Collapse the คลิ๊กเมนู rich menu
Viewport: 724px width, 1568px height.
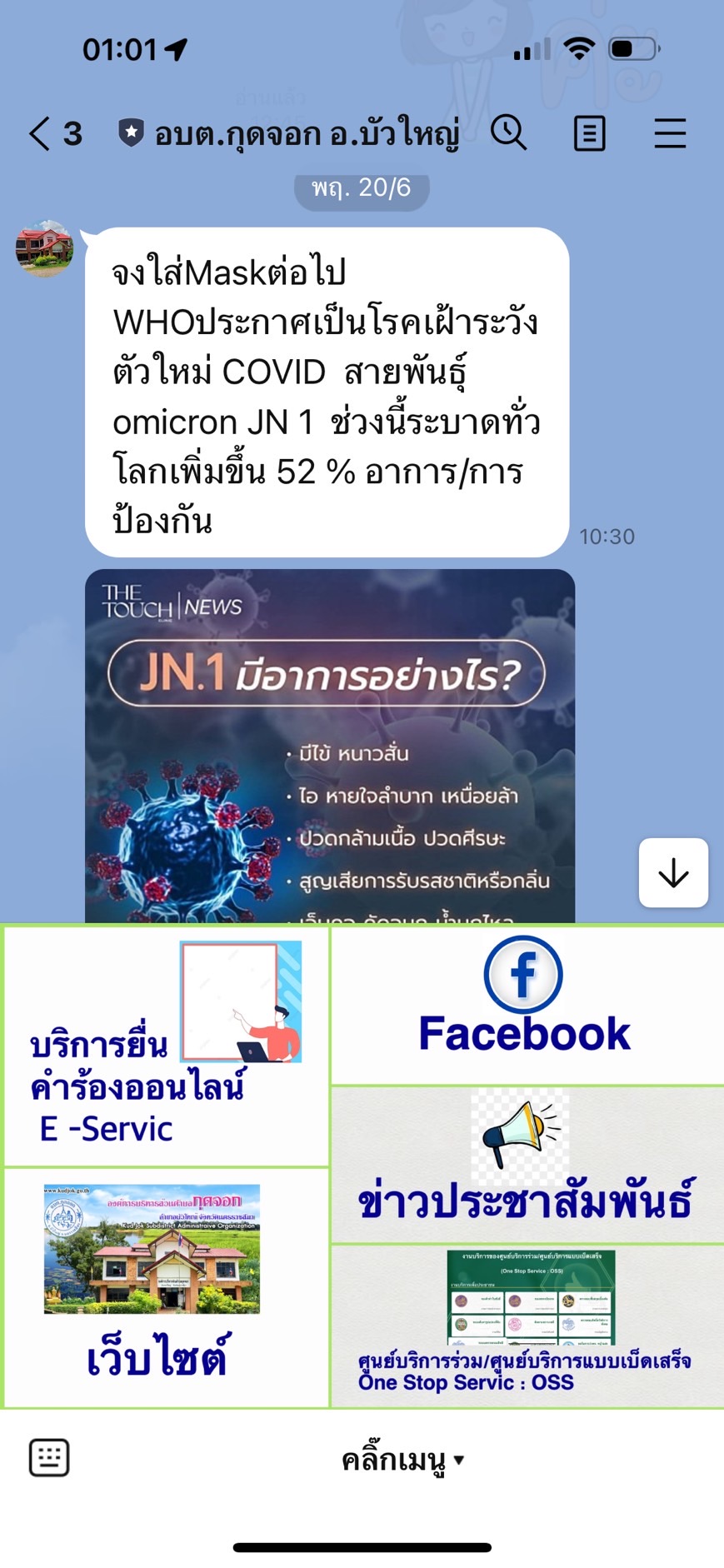click(x=403, y=1460)
